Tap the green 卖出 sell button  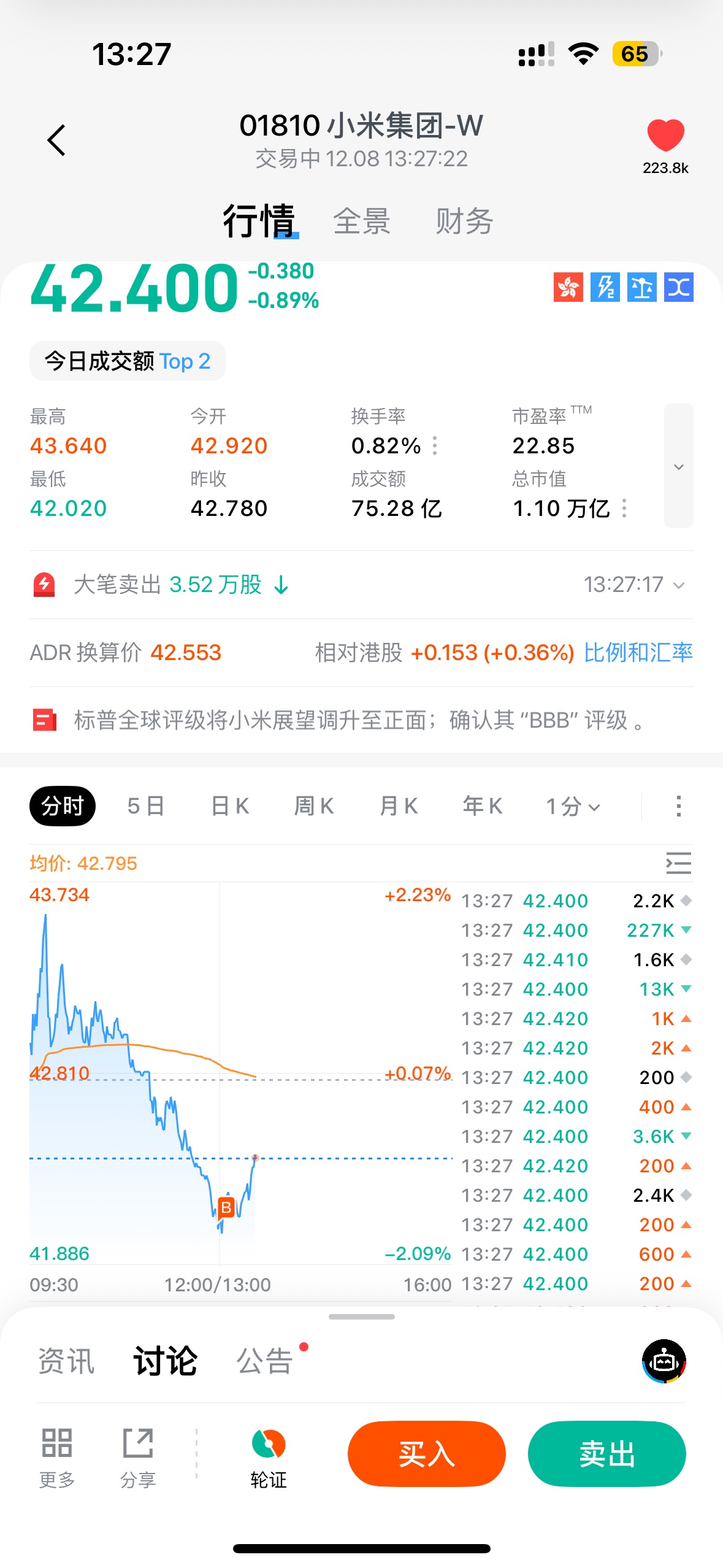606,1454
